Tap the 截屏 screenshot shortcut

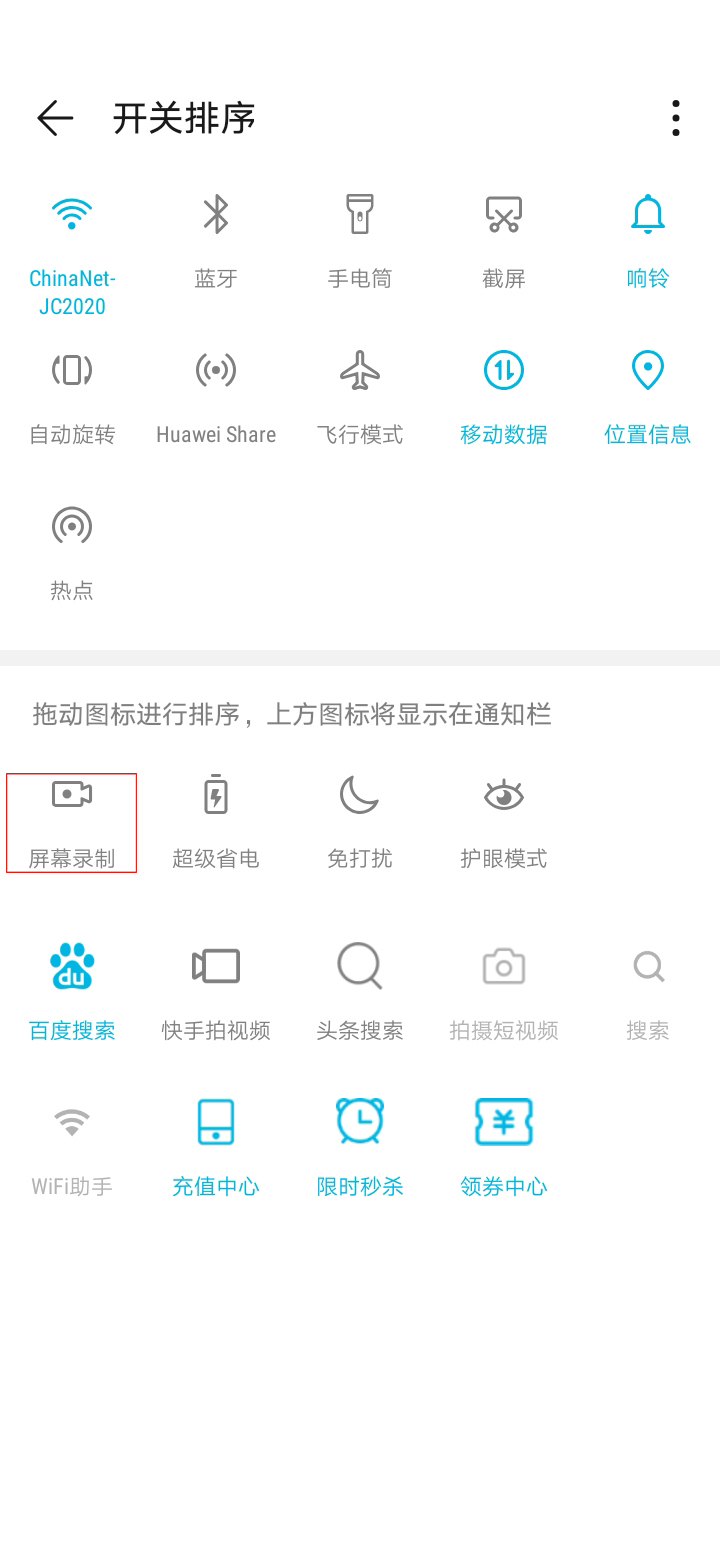tap(503, 214)
